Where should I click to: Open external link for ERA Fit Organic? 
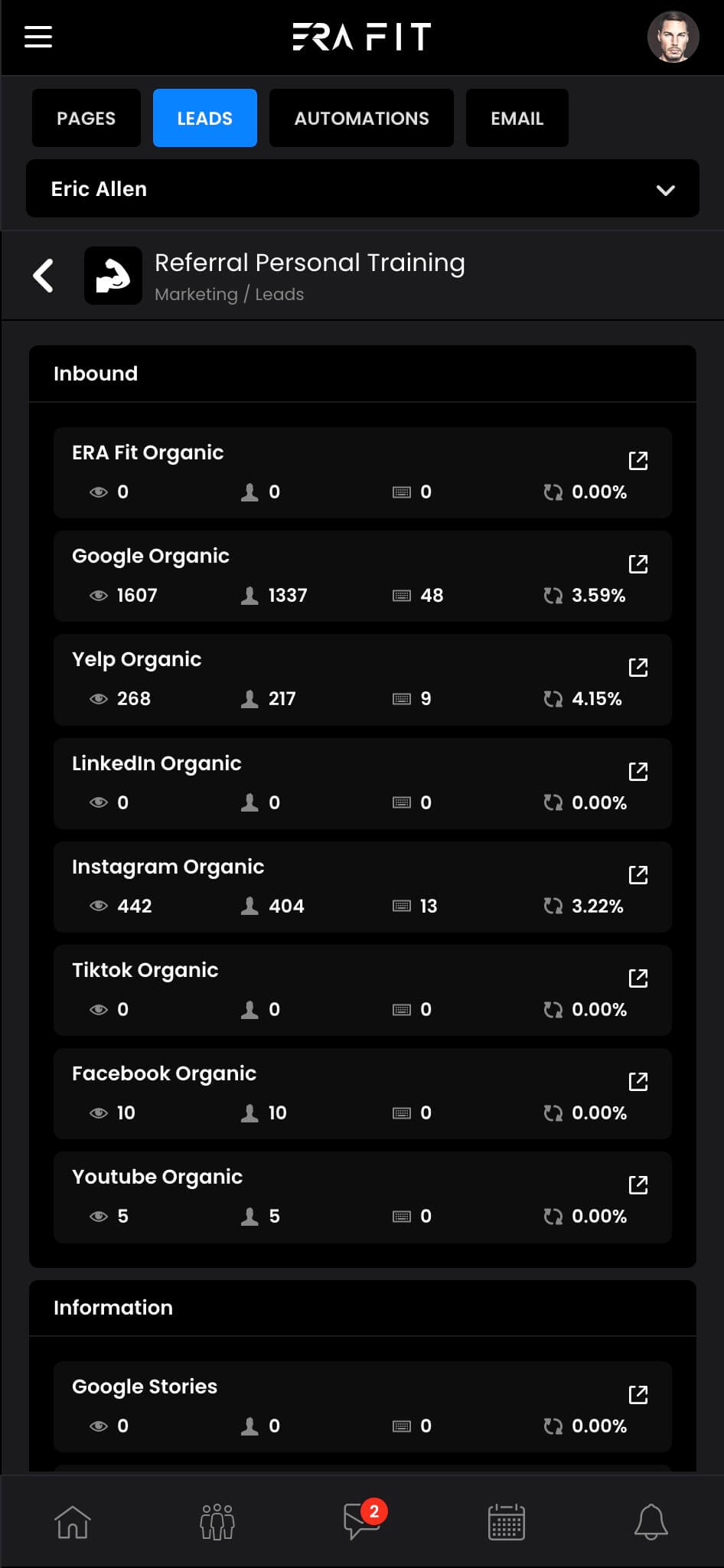[x=638, y=460]
